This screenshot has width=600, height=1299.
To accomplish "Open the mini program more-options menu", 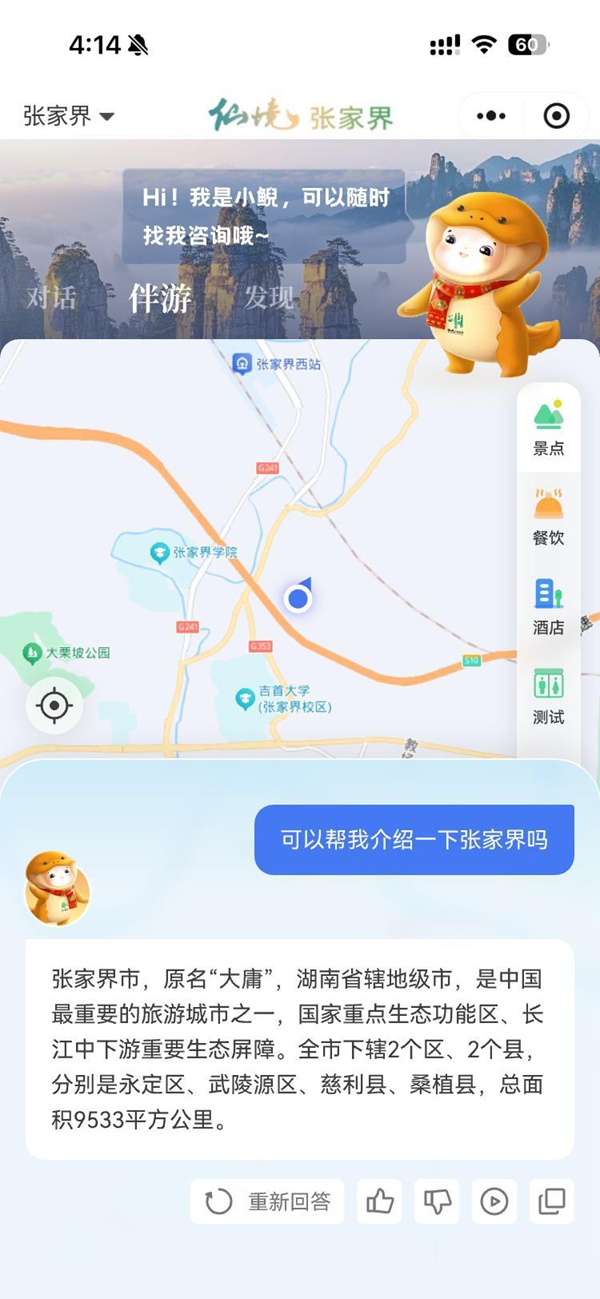I will [x=491, y=116].
